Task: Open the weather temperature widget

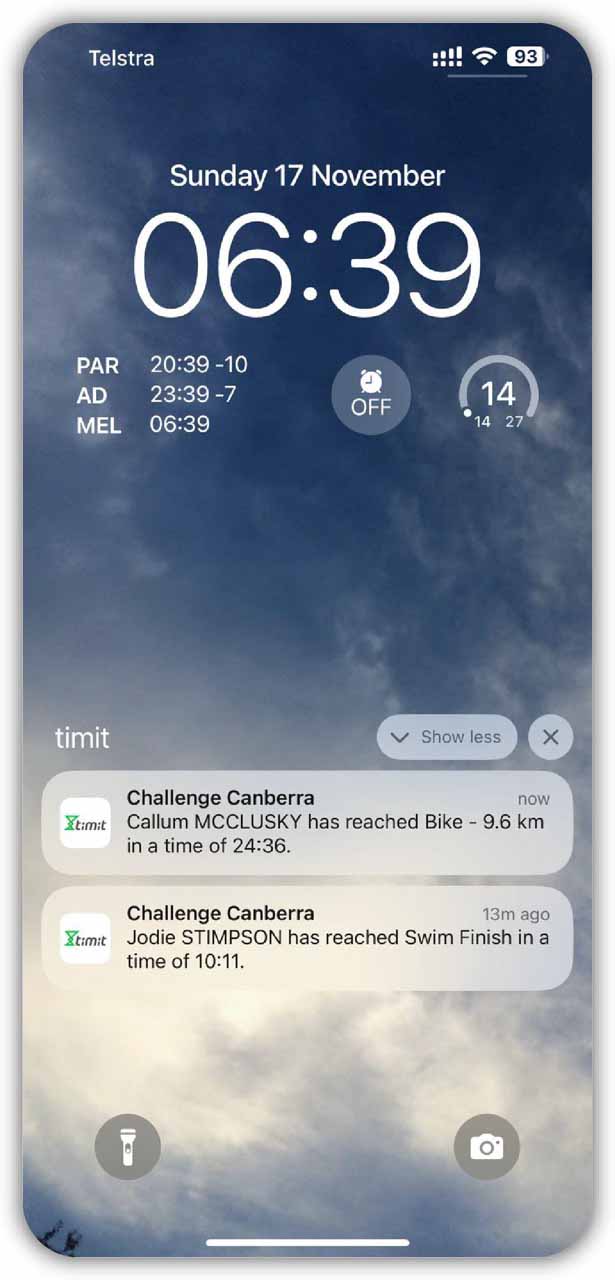Action: [x=498, y=395]
